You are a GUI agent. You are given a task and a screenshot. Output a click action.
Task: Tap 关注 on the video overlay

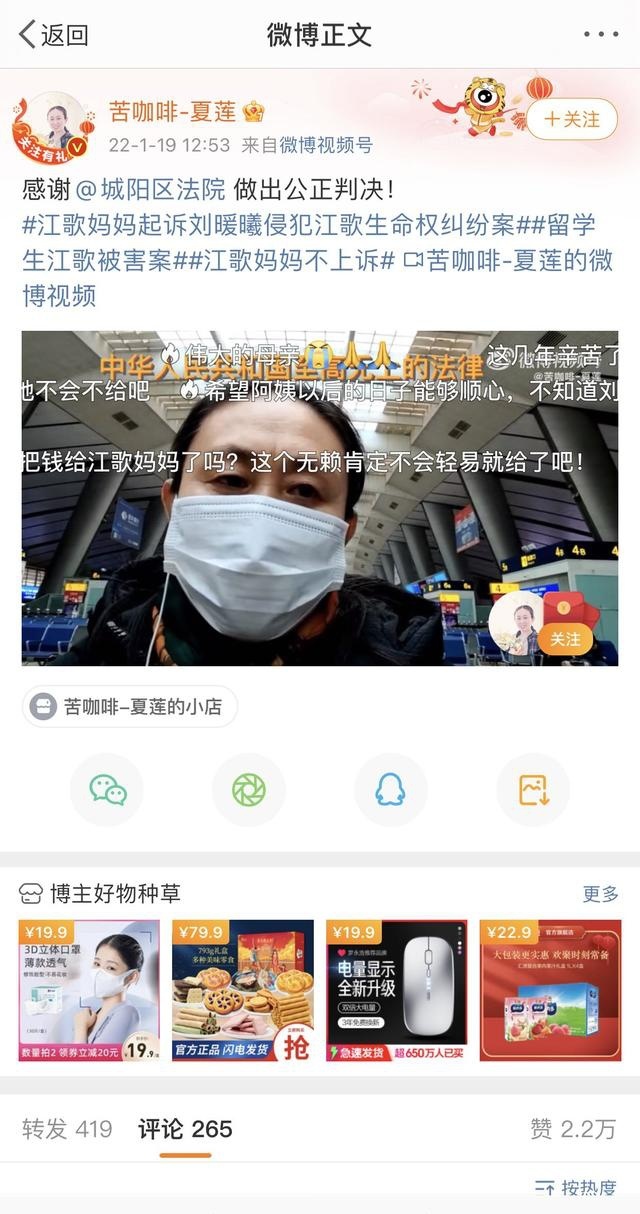(565, 638)
